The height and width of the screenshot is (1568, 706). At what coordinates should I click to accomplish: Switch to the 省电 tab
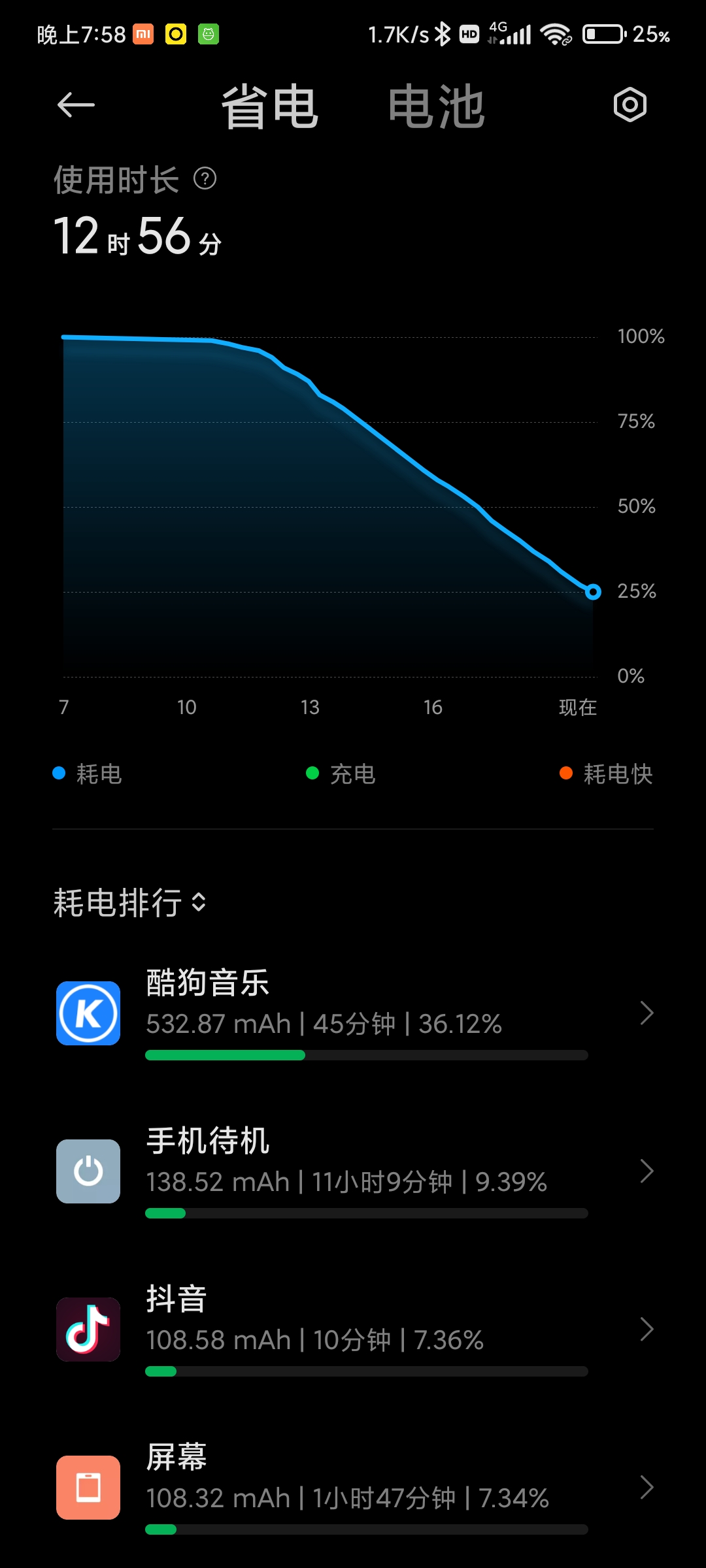coord(270,106)
